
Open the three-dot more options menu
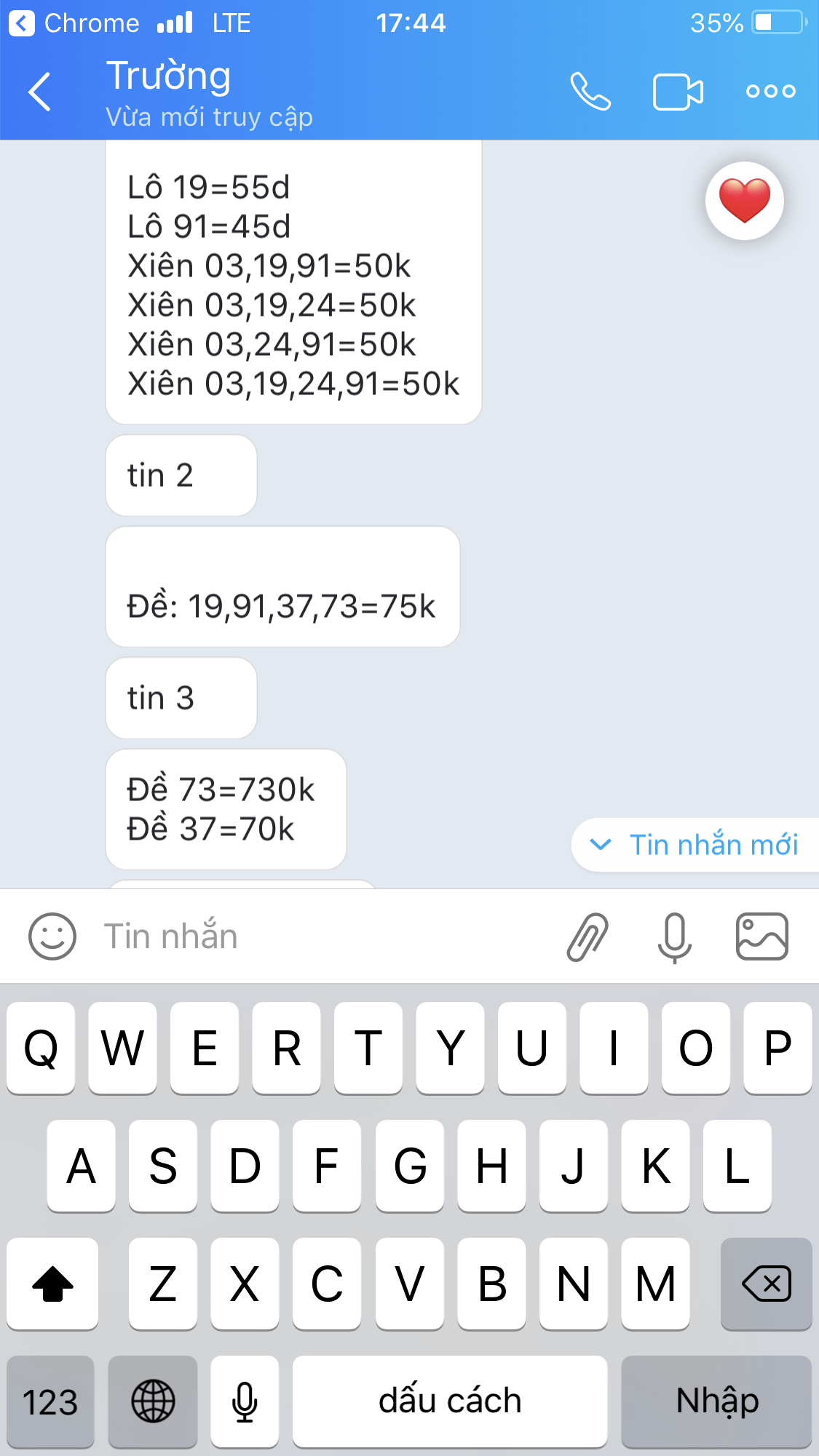pyautogui.click(x=770, y=92)
